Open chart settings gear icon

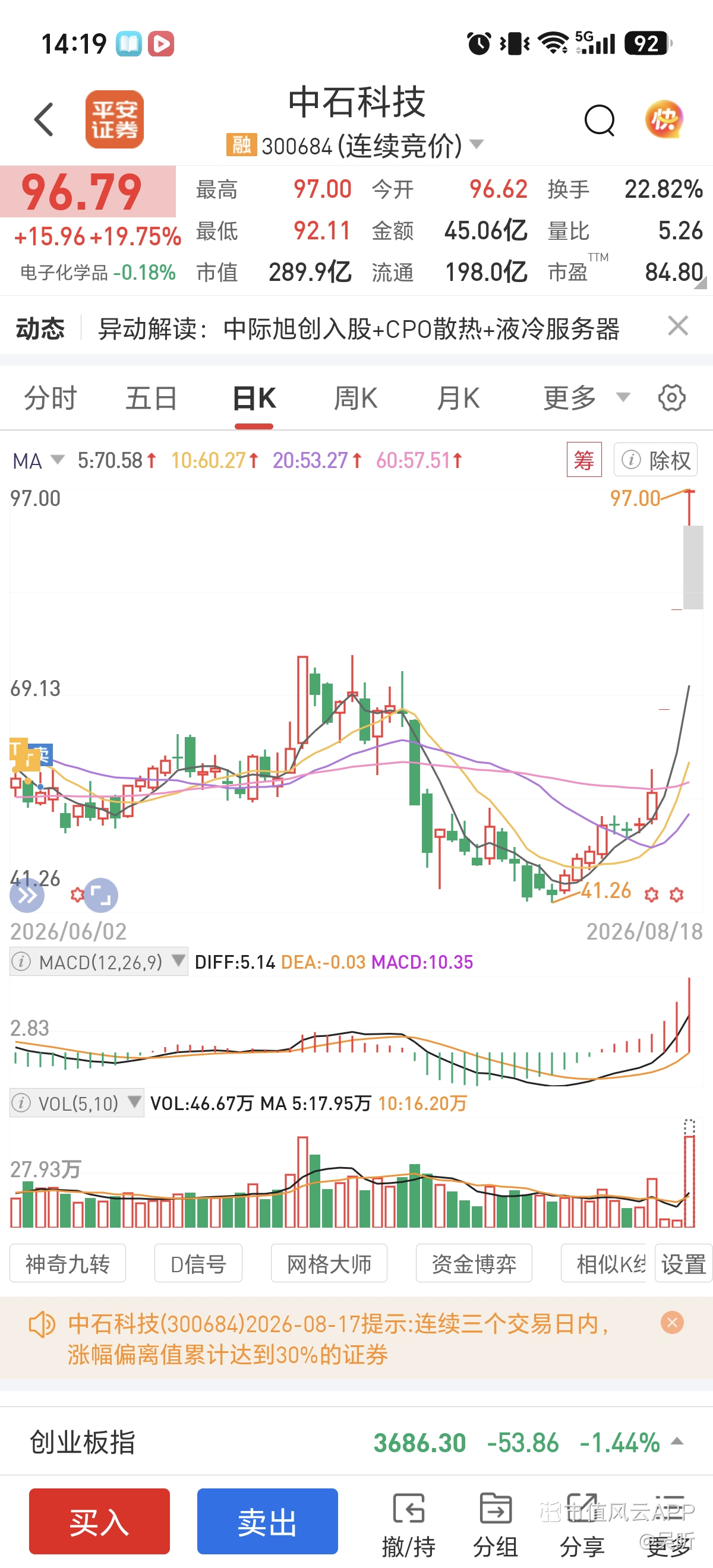click(671, 398)
